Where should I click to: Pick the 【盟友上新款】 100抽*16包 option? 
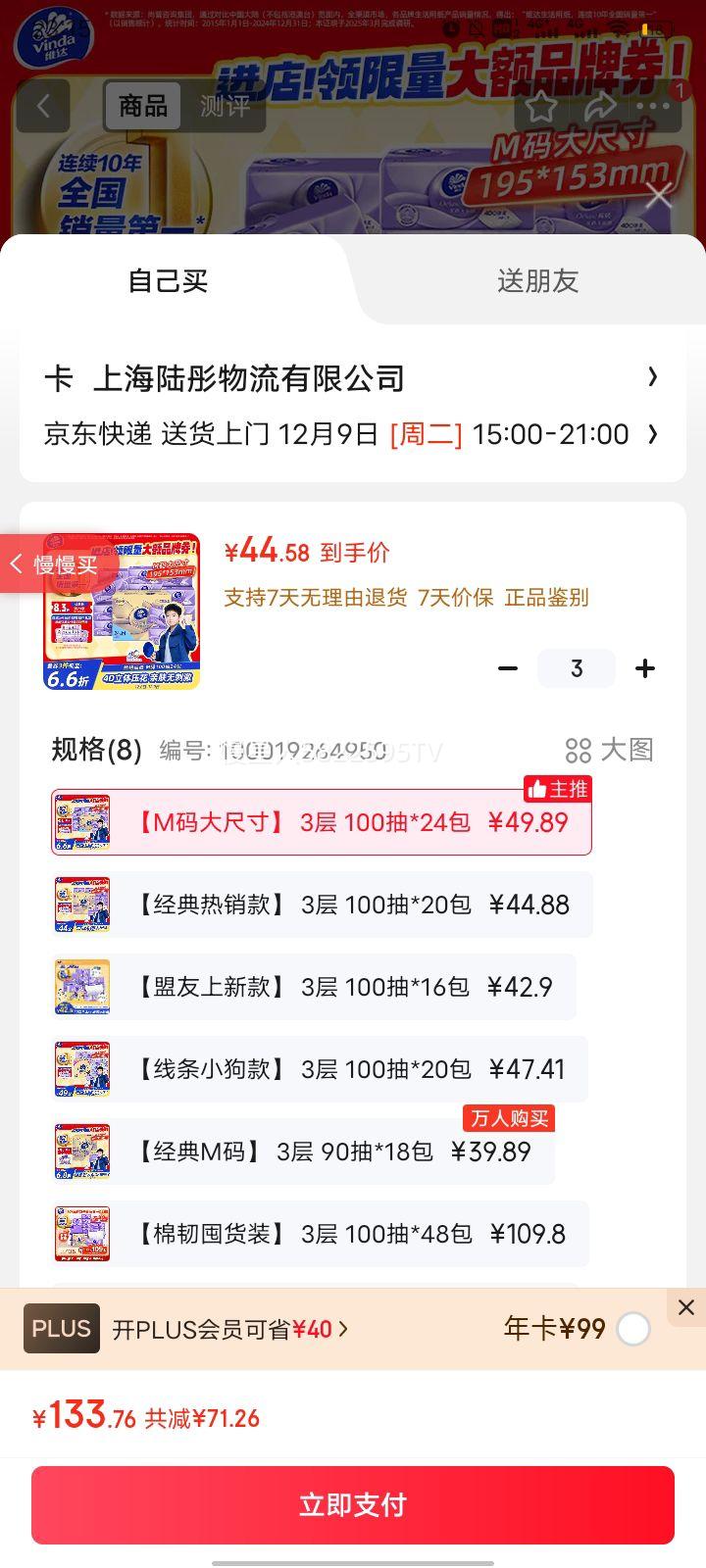click(314, 987)
